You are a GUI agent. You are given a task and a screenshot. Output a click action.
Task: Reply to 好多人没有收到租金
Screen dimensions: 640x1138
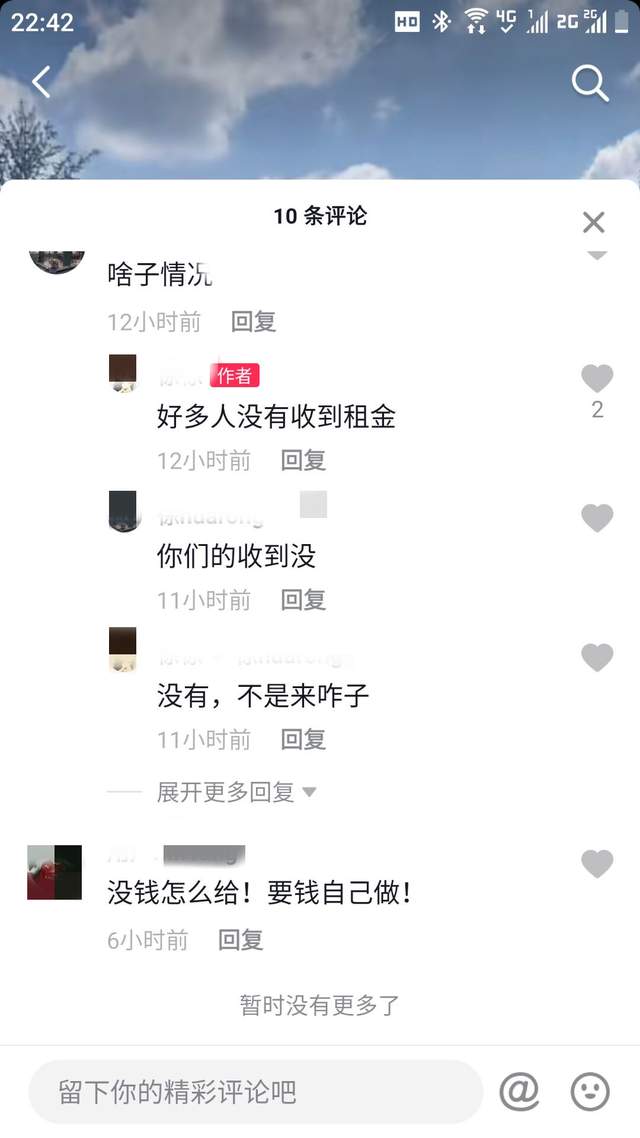pyautogui.click(x=302, y=461)
